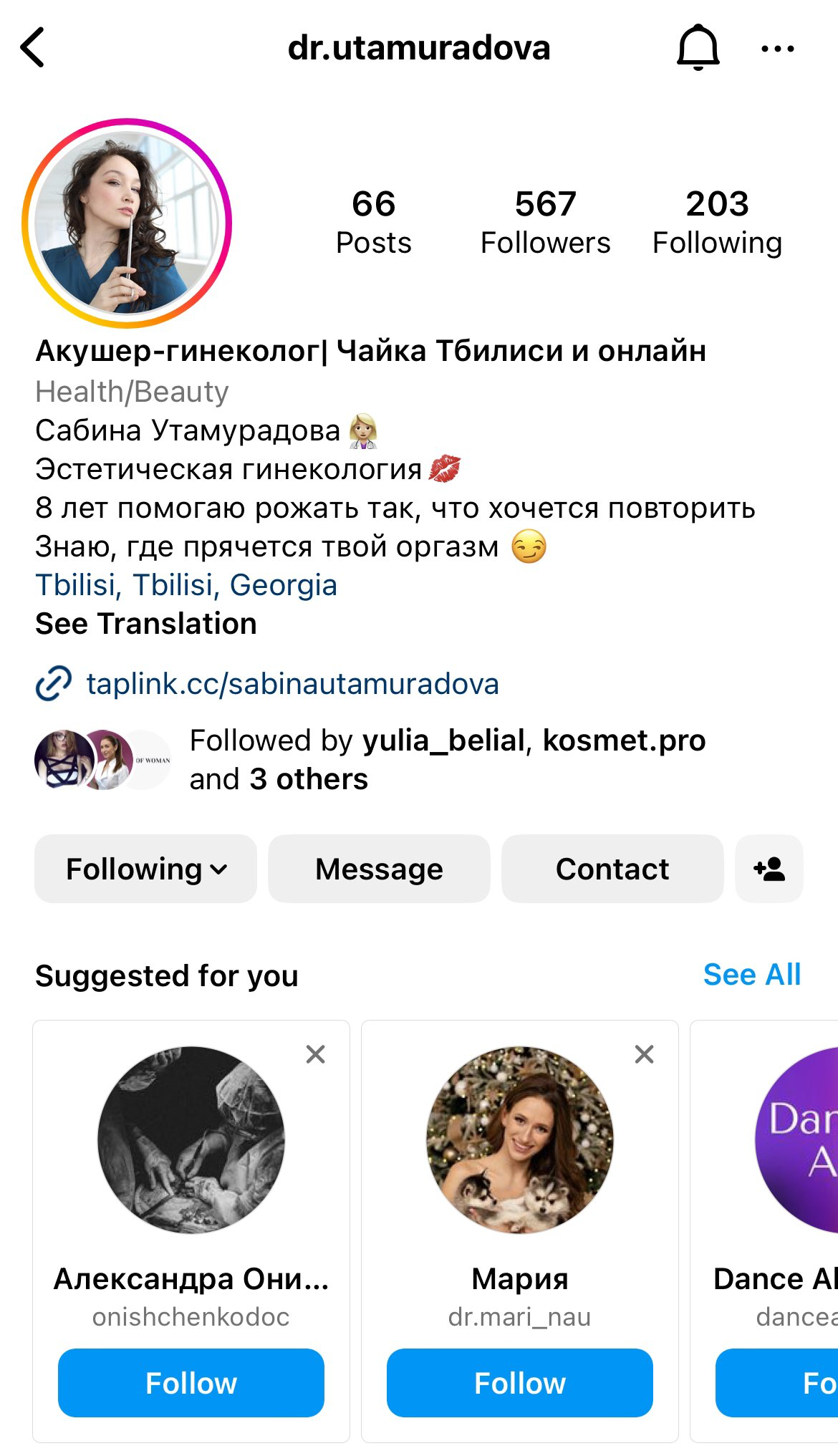Toggle suggested accounts with add-person icon
838x1456 pixels.
(x=769, y=869)
